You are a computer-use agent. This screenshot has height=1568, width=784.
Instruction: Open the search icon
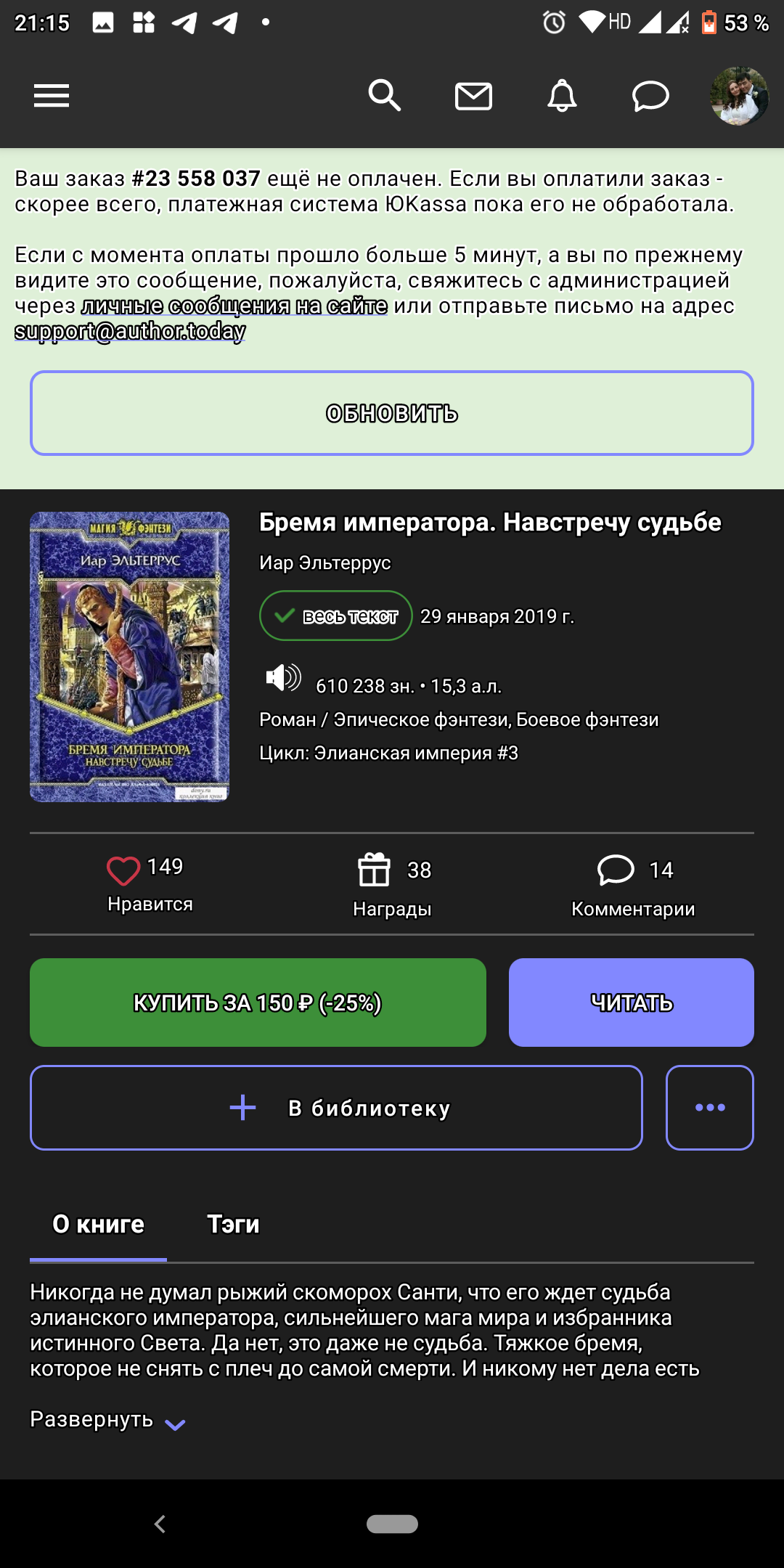pos(384,96)
